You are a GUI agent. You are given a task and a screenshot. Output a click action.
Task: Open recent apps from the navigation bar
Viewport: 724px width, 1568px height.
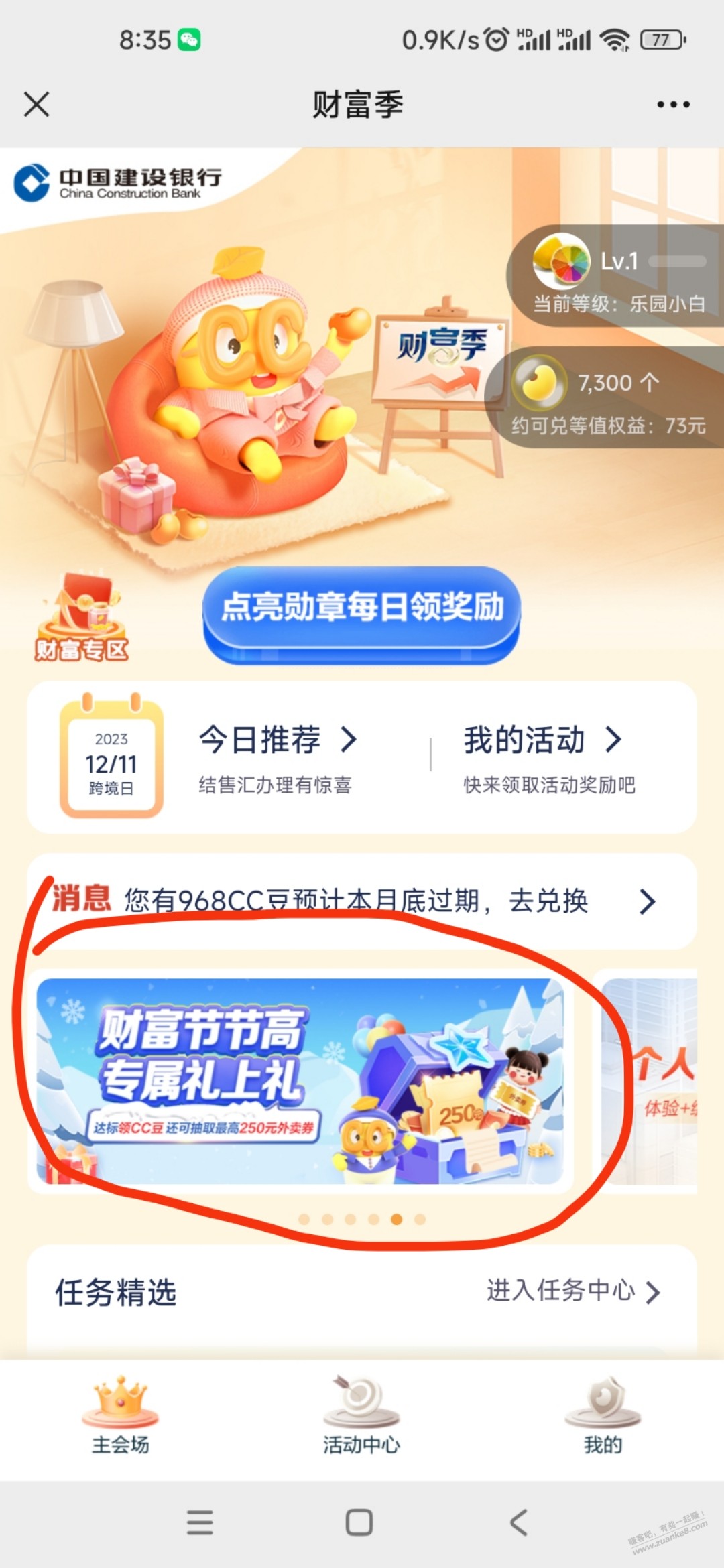coord(200,1522)
